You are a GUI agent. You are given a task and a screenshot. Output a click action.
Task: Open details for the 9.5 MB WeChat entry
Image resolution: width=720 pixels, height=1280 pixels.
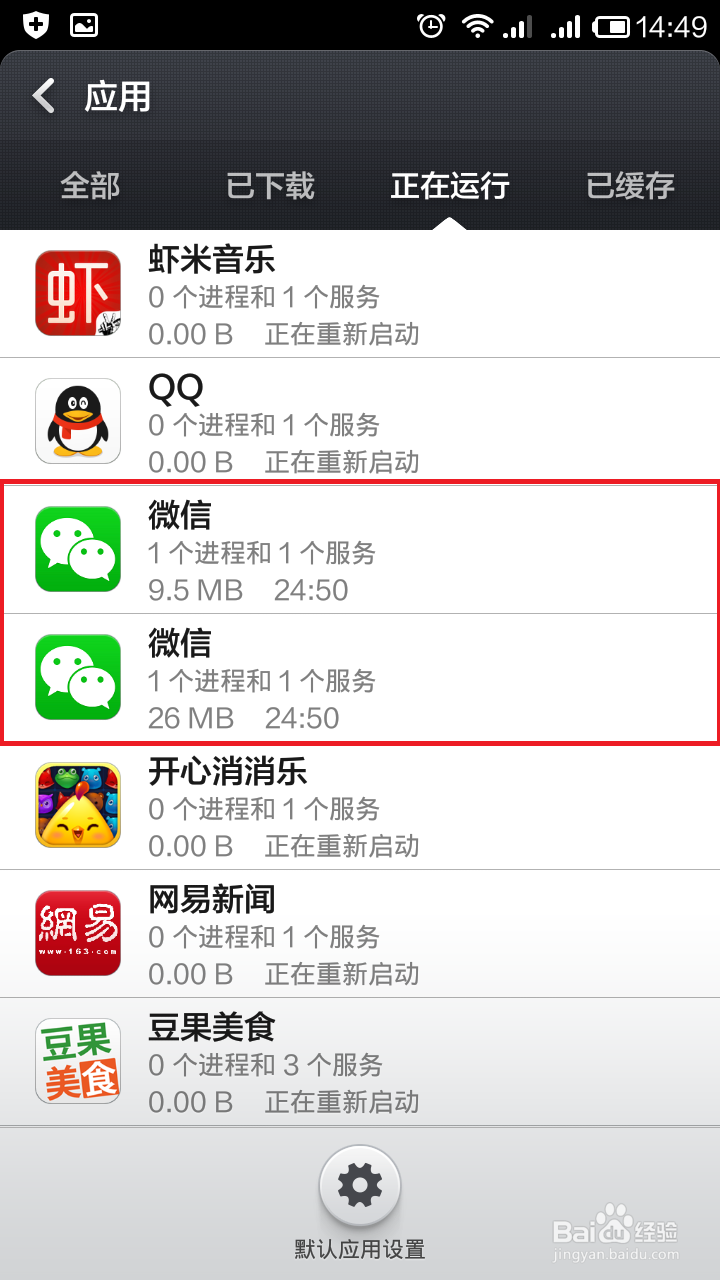pyautogui.click(x=360, y=548)
